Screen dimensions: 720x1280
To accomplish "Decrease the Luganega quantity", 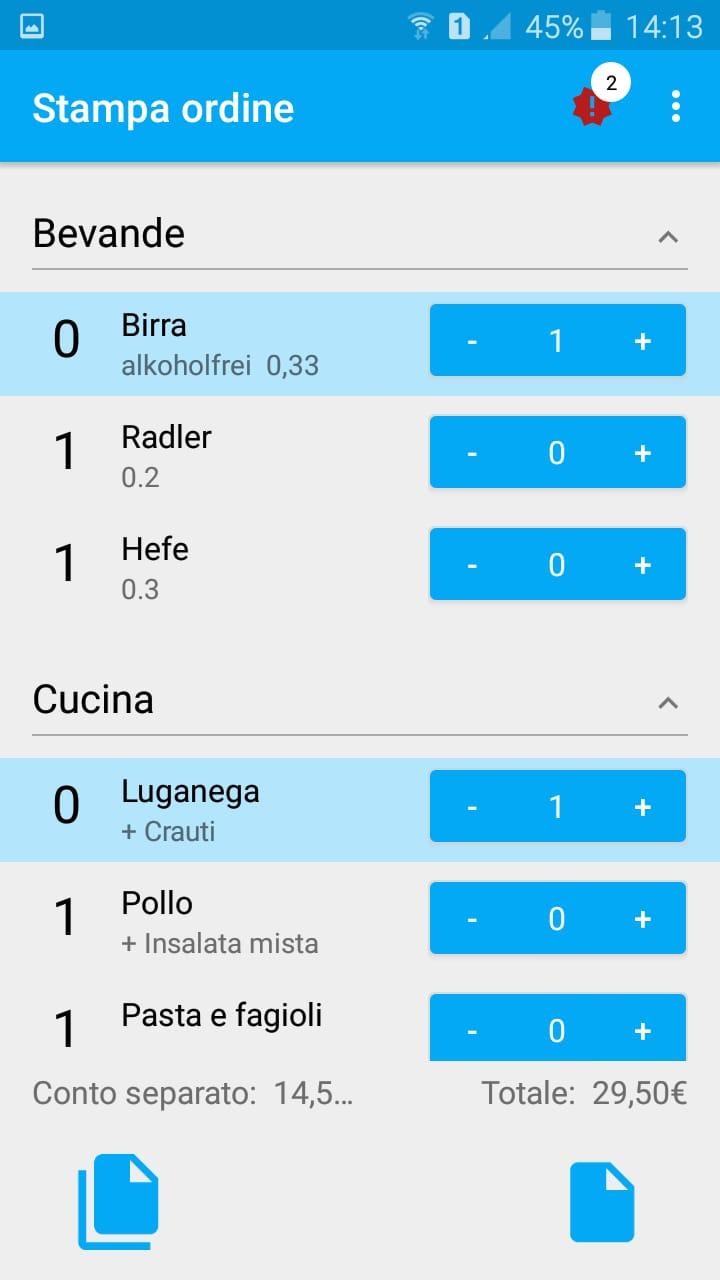I will click(x=472, y=807).
